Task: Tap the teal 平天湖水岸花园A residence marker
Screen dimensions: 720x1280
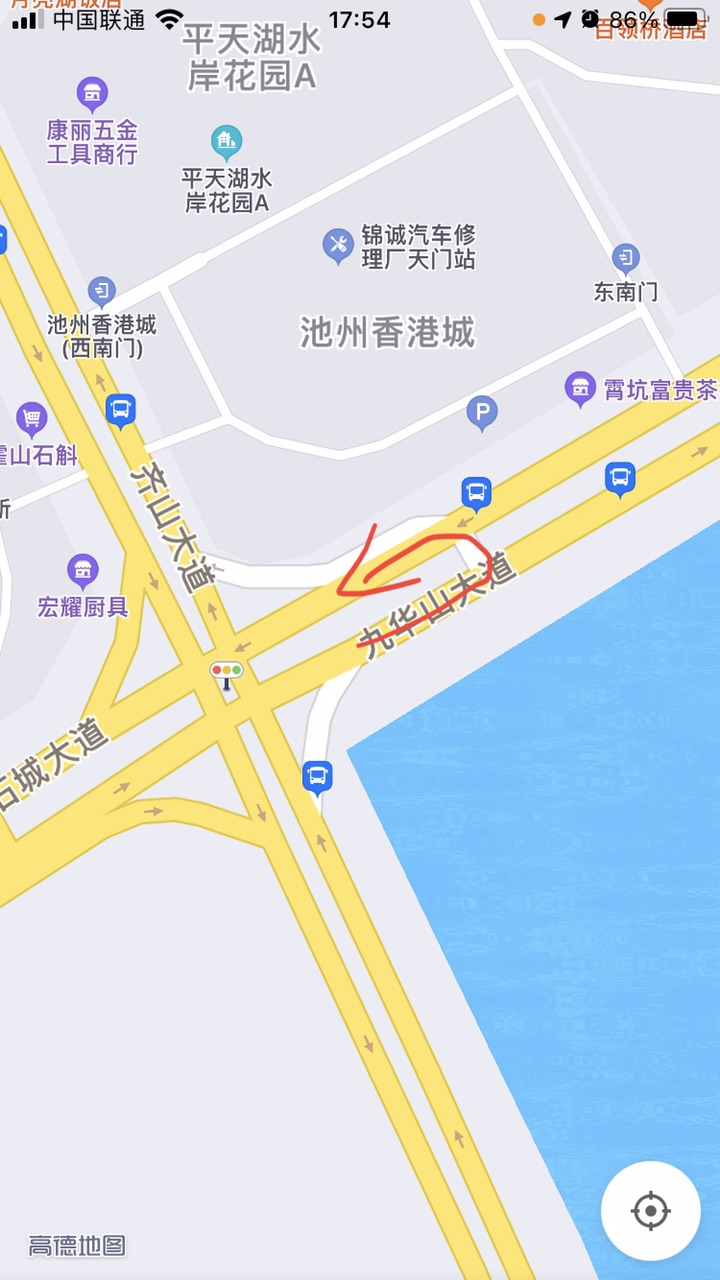Action: [227, 142]
